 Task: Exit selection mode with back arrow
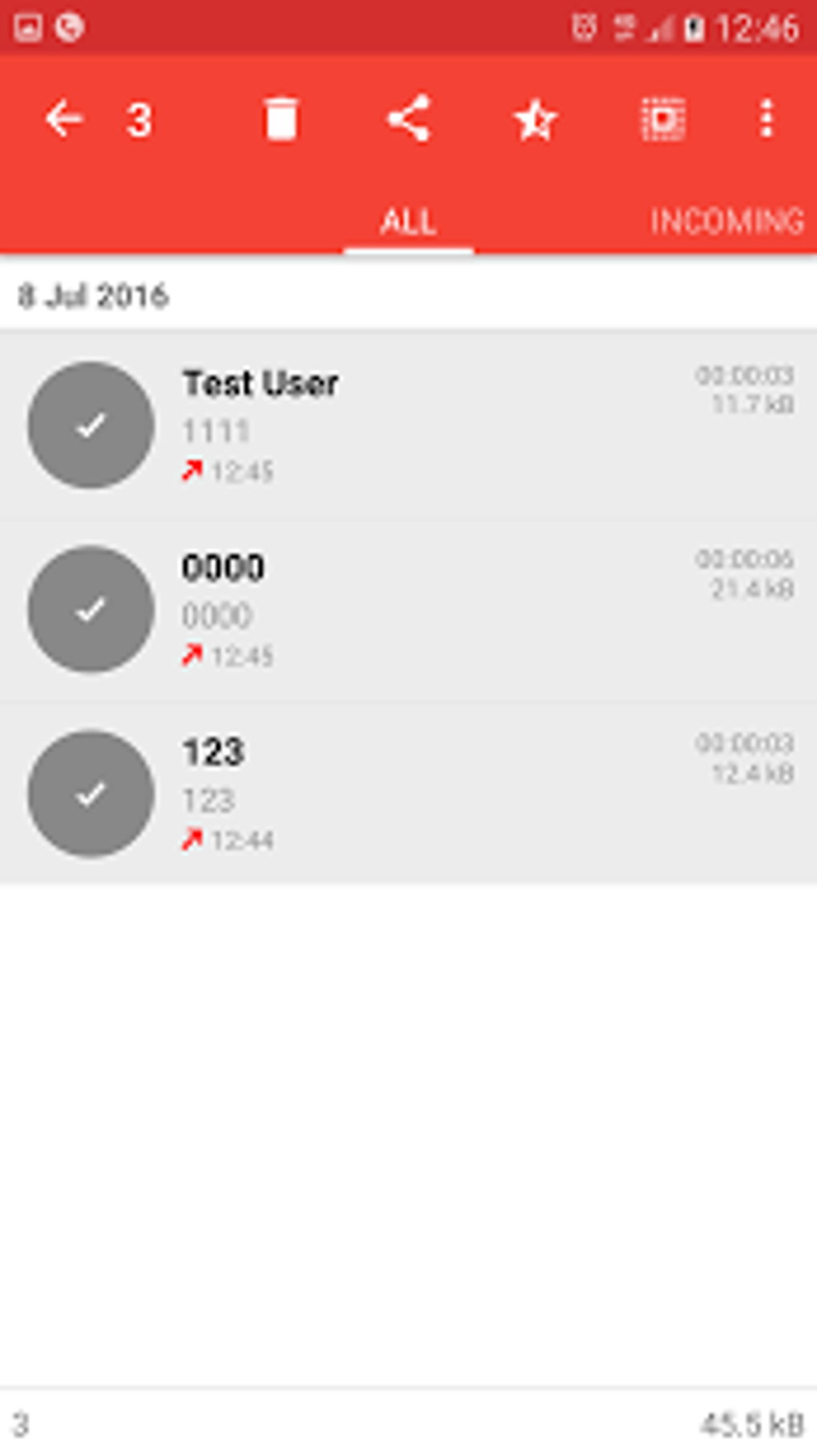click(x=63, y=120)
